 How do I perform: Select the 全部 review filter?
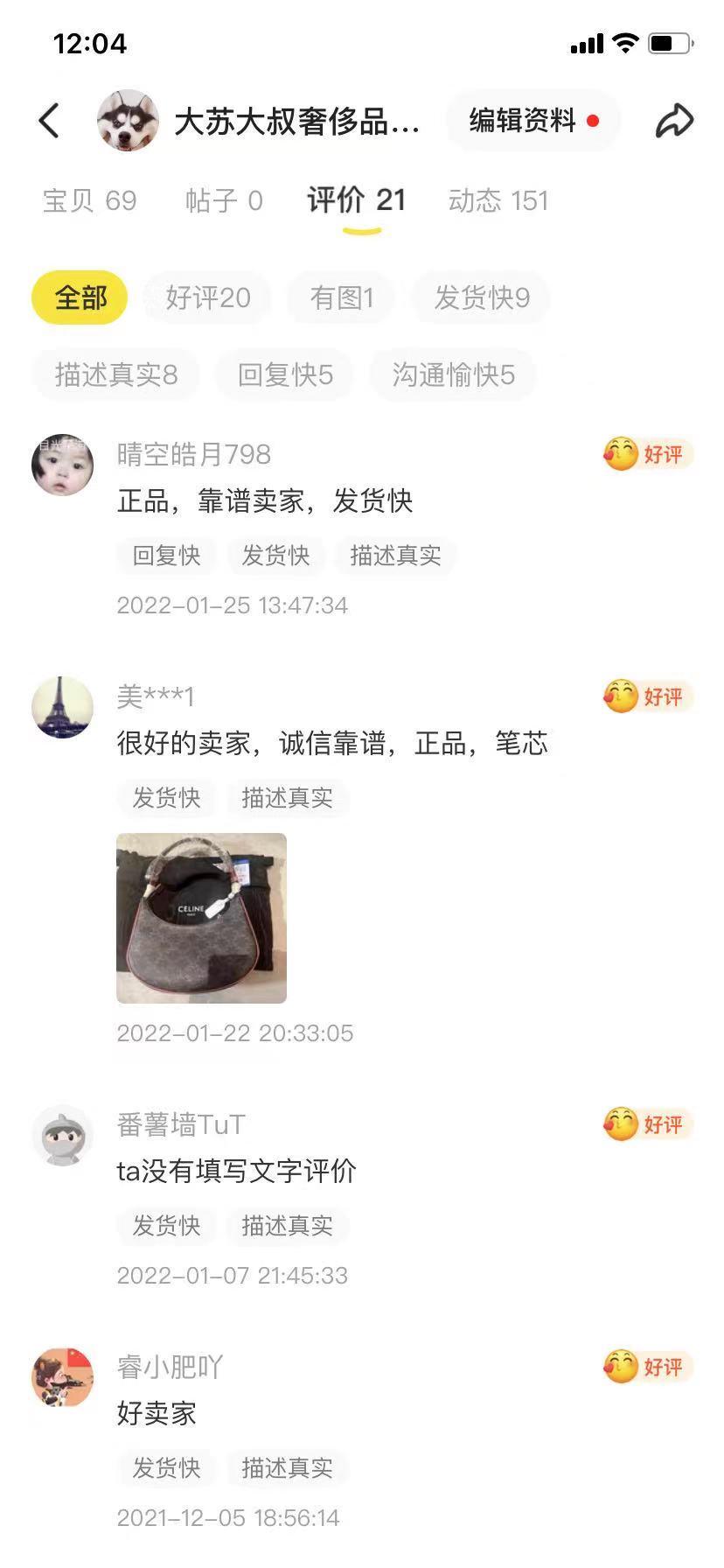[x=80, y=298]
